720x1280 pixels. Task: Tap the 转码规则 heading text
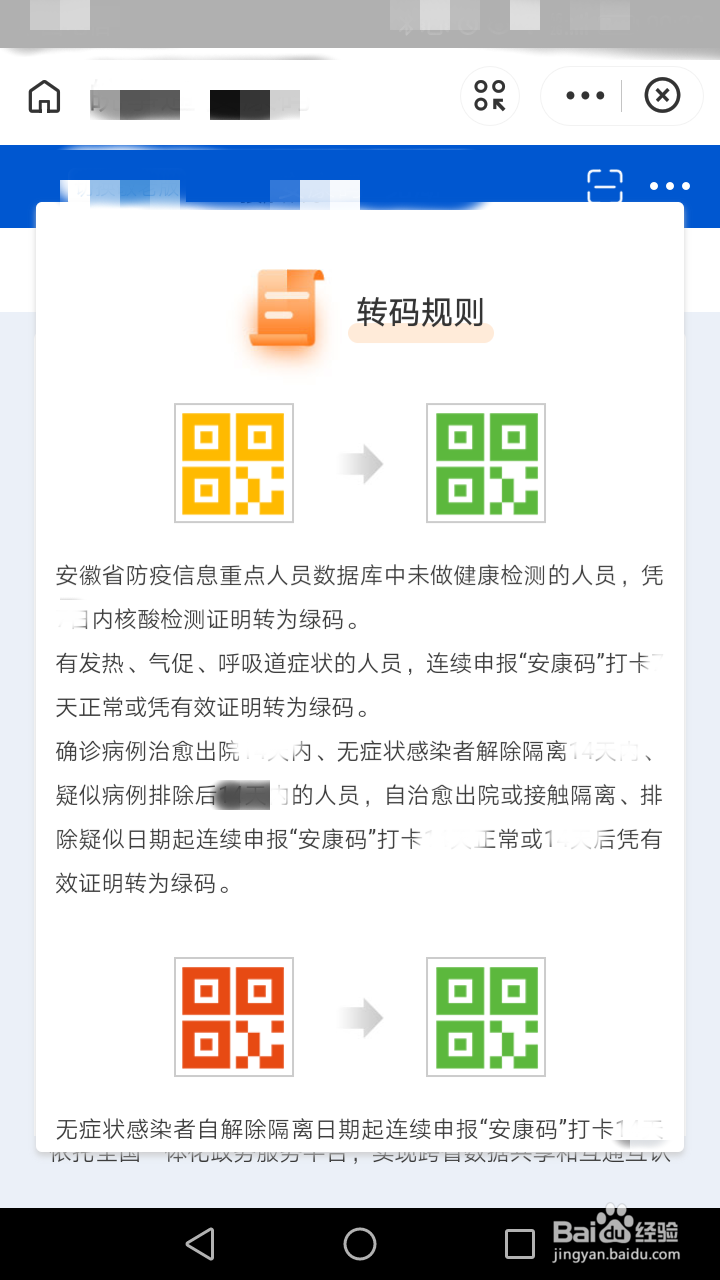pyautogui.click(x=420, y=312)
